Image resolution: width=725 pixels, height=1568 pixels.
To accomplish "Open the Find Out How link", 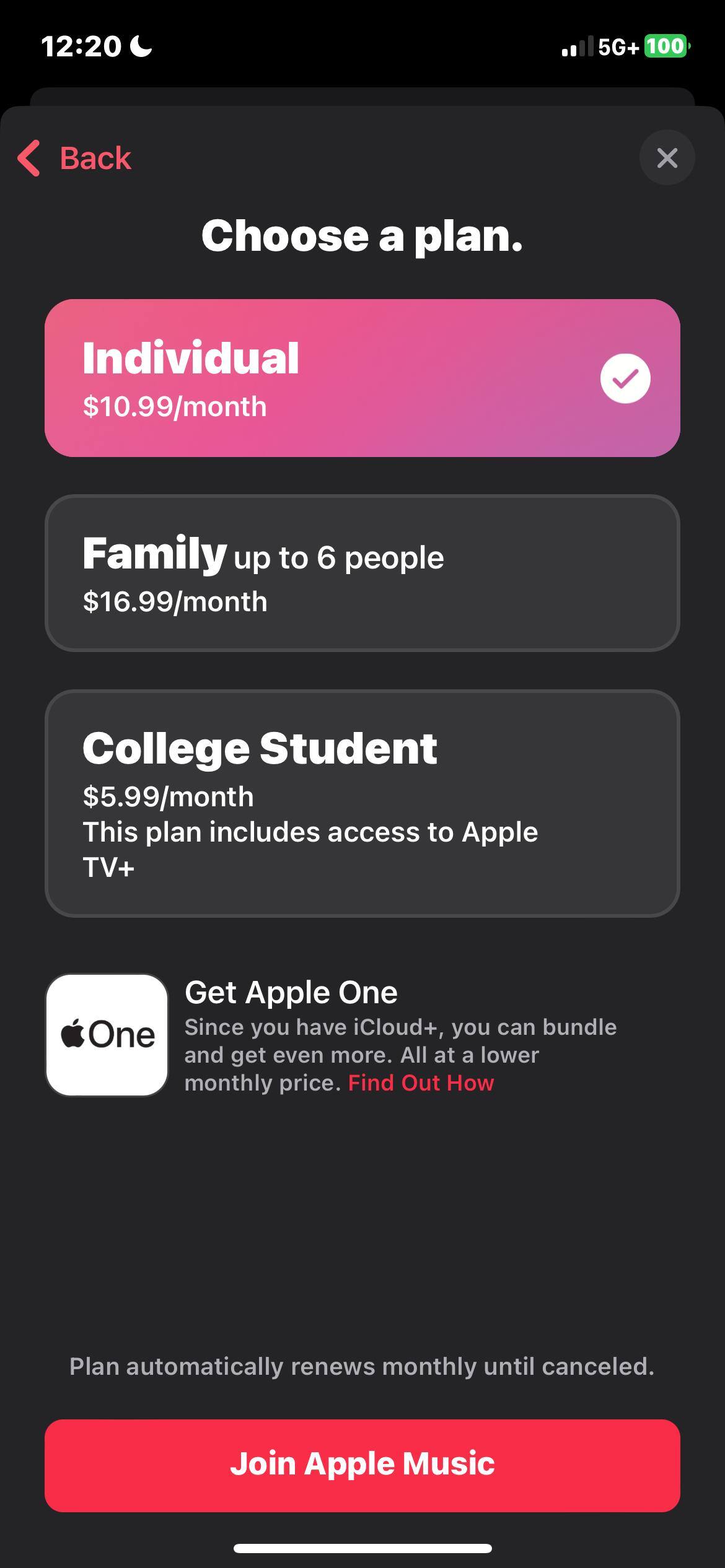I will pos(421,1082).
